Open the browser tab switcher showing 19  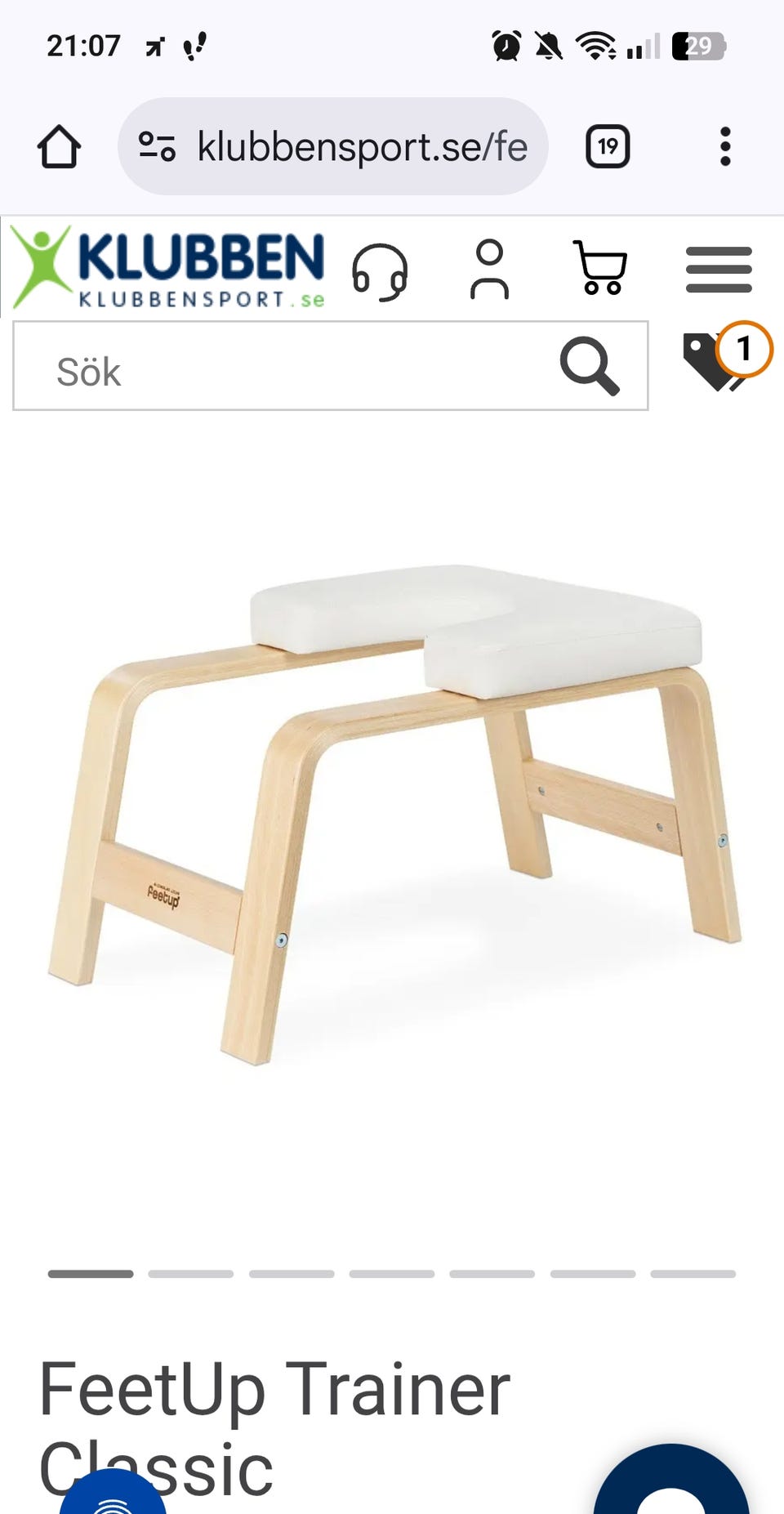[x=608, y=147]
